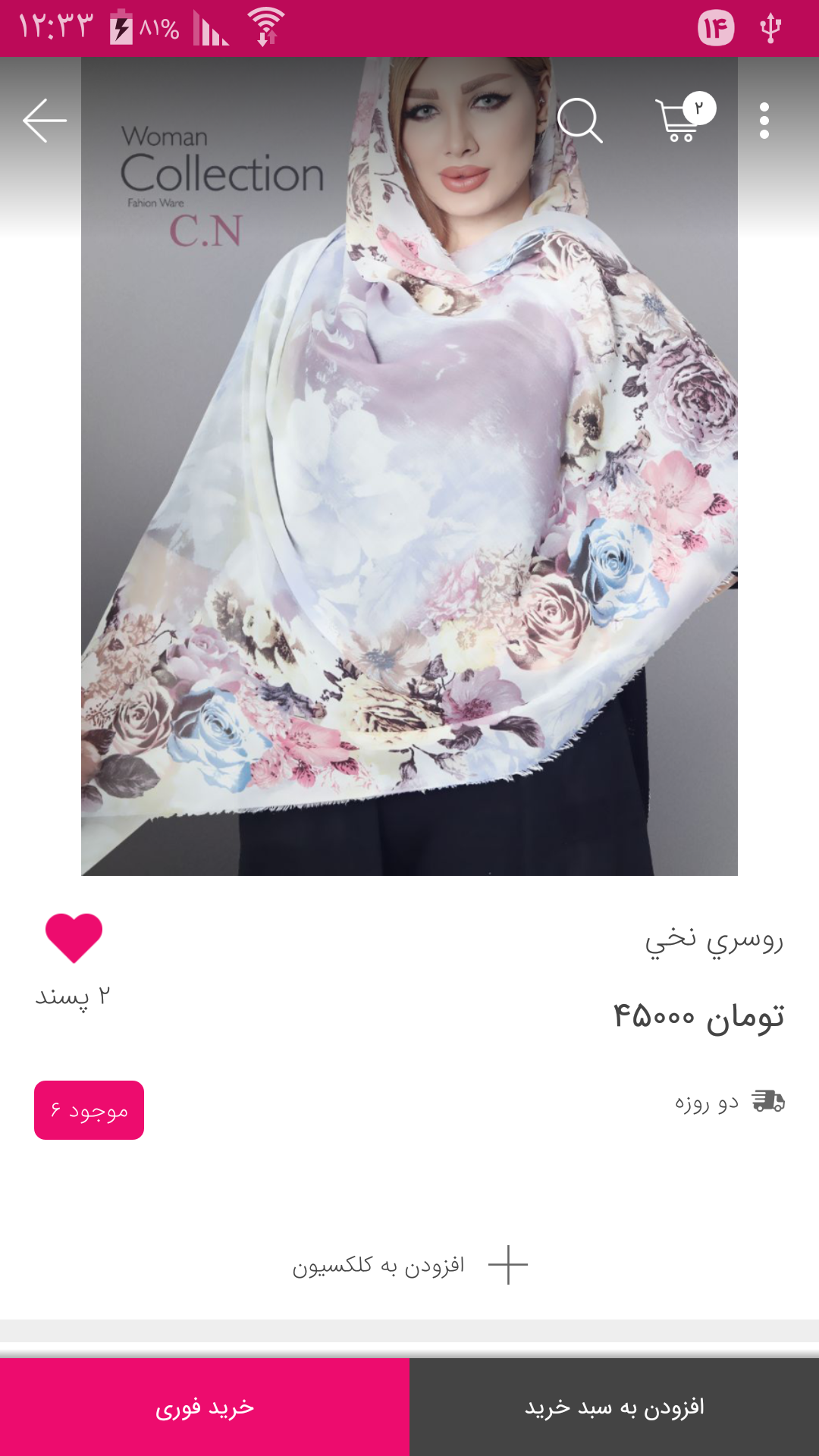This screenshot has height=1456, width=819.
Task: Go back with the arrow icon
Action: coord(45,121)
